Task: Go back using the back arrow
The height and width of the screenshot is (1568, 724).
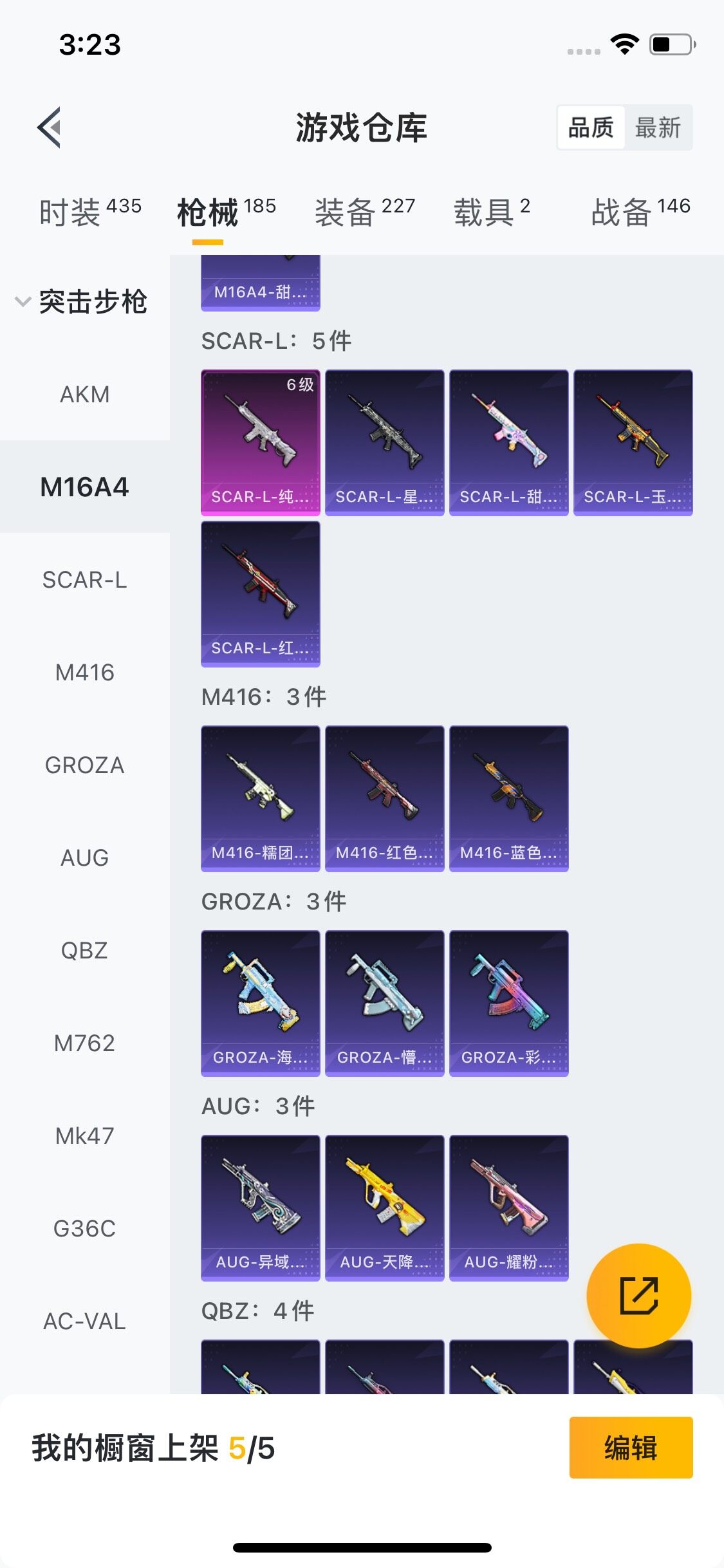Action: [x=50, y=127]
